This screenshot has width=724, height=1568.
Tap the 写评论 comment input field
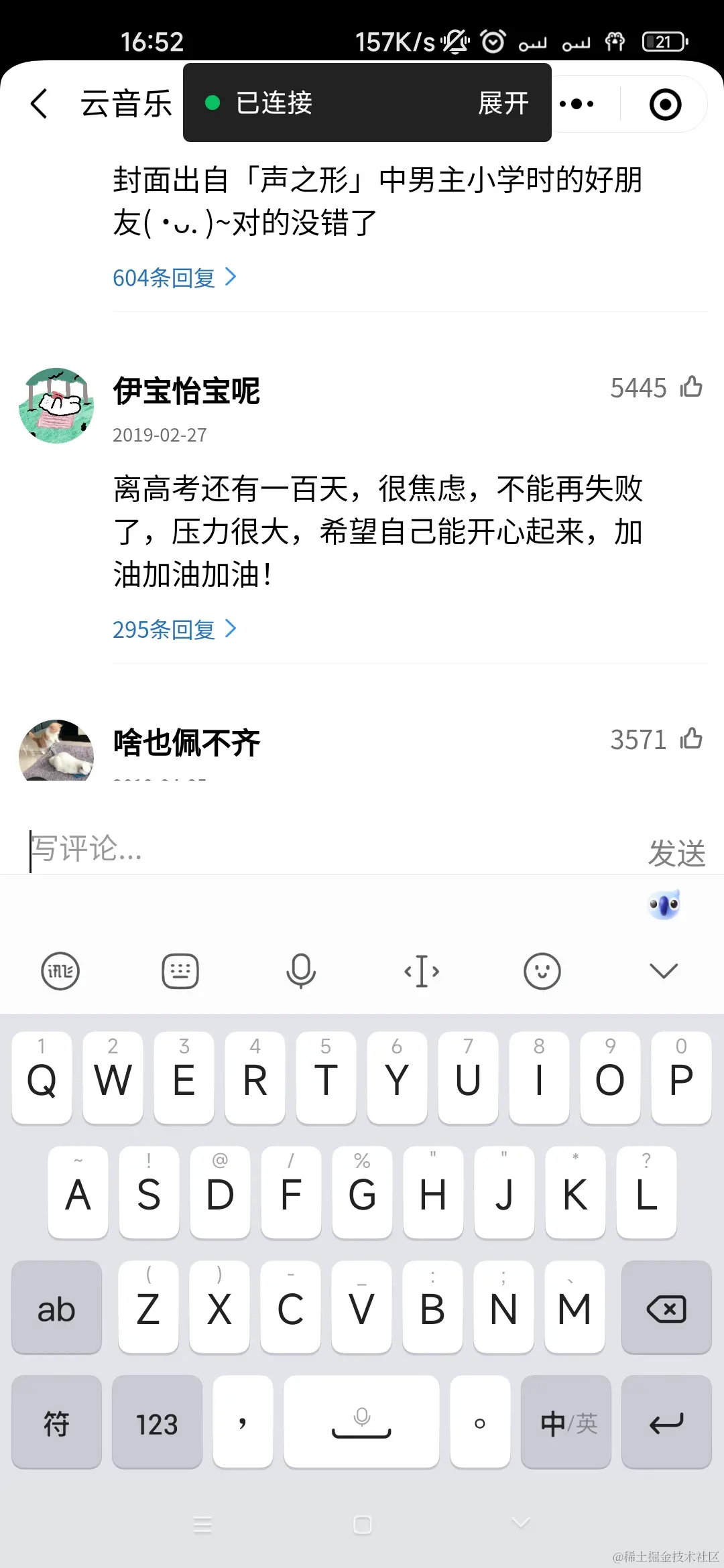coord(268,850)
